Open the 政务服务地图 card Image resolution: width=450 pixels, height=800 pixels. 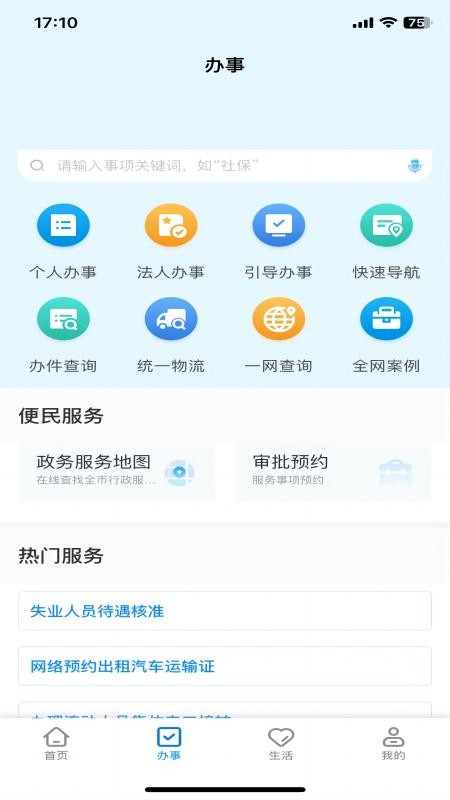[117, 472]
